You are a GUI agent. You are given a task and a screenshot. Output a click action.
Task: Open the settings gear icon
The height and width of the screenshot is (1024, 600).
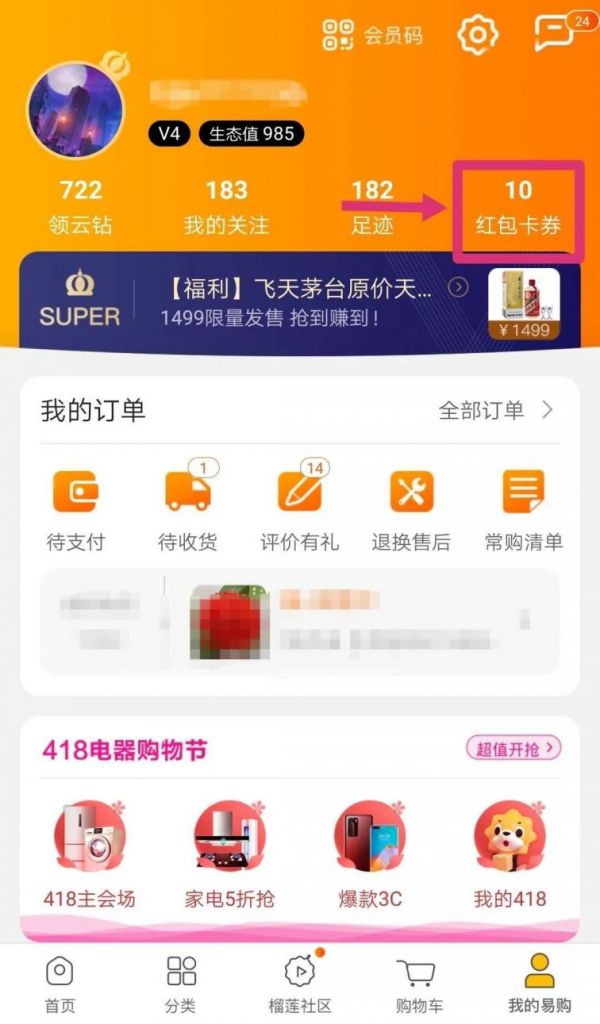coord(477,35)
